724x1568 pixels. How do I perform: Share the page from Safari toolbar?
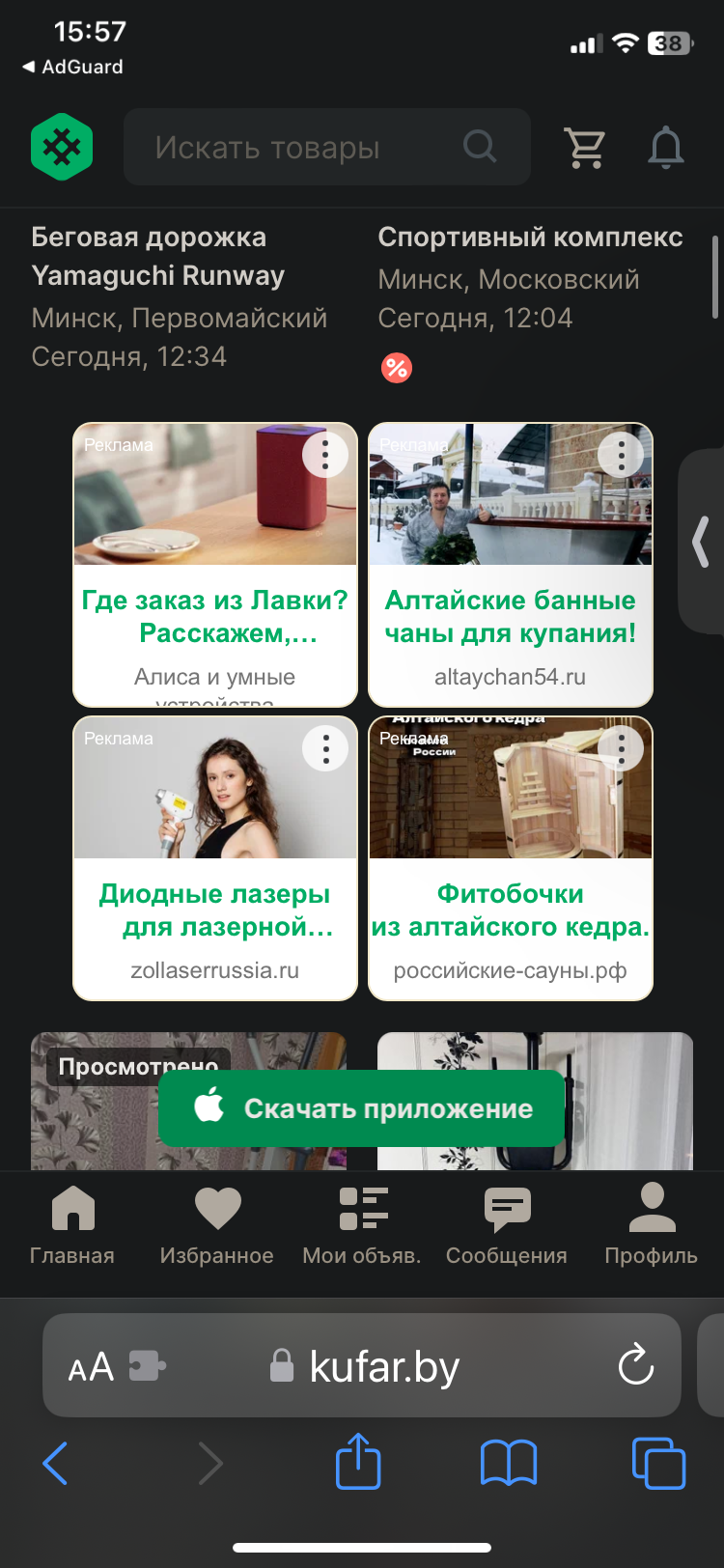point(358,1463)
